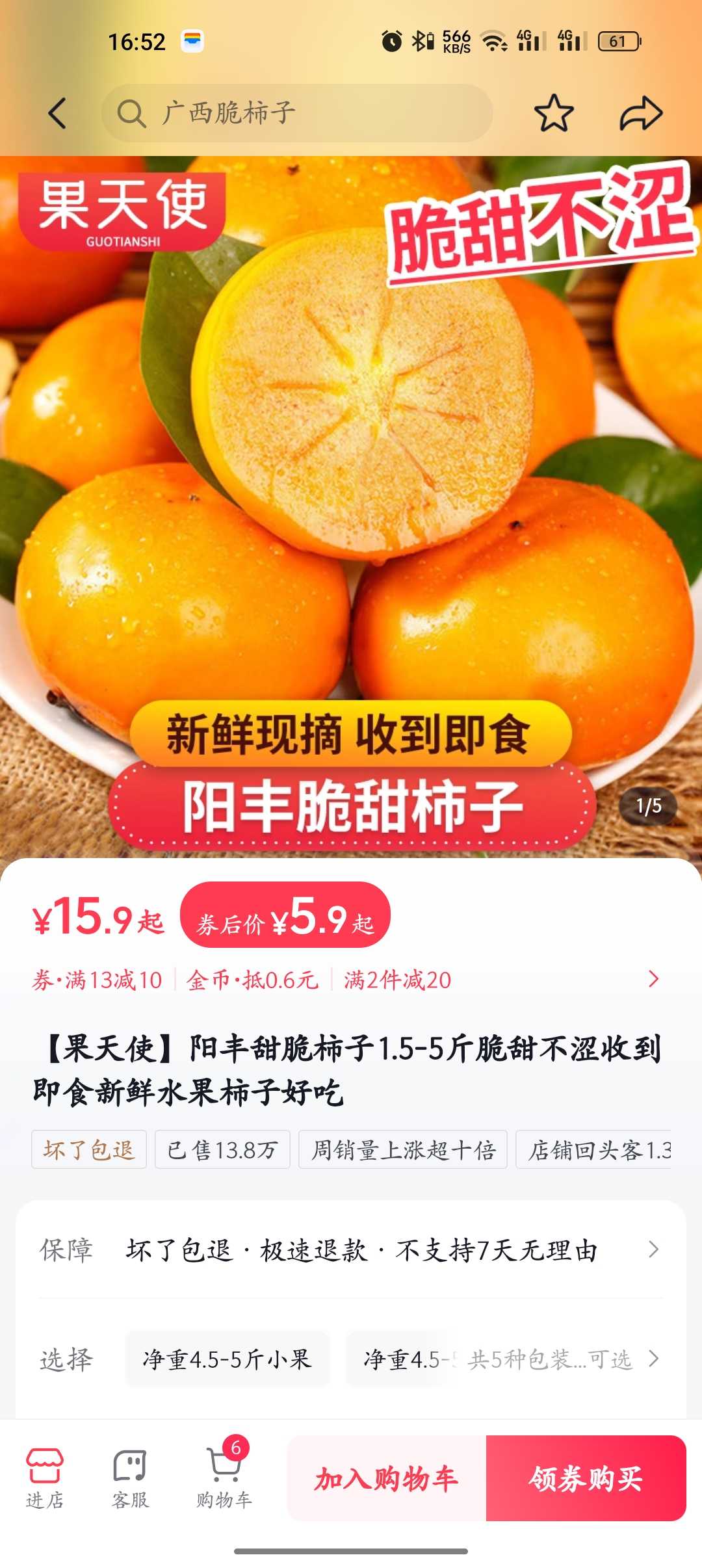Favorite this product with the star icon
Viewport: 702px width, 1568px height.
click(554, 113)
